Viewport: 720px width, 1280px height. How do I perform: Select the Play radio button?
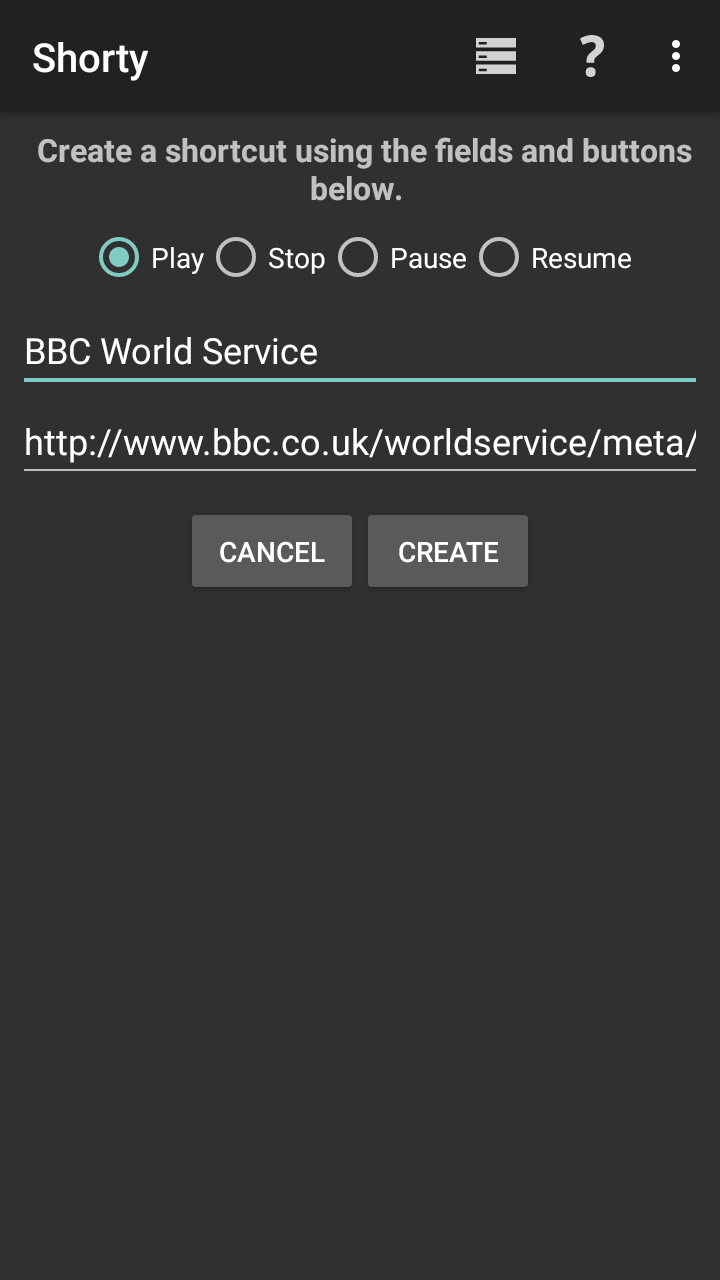119,258
